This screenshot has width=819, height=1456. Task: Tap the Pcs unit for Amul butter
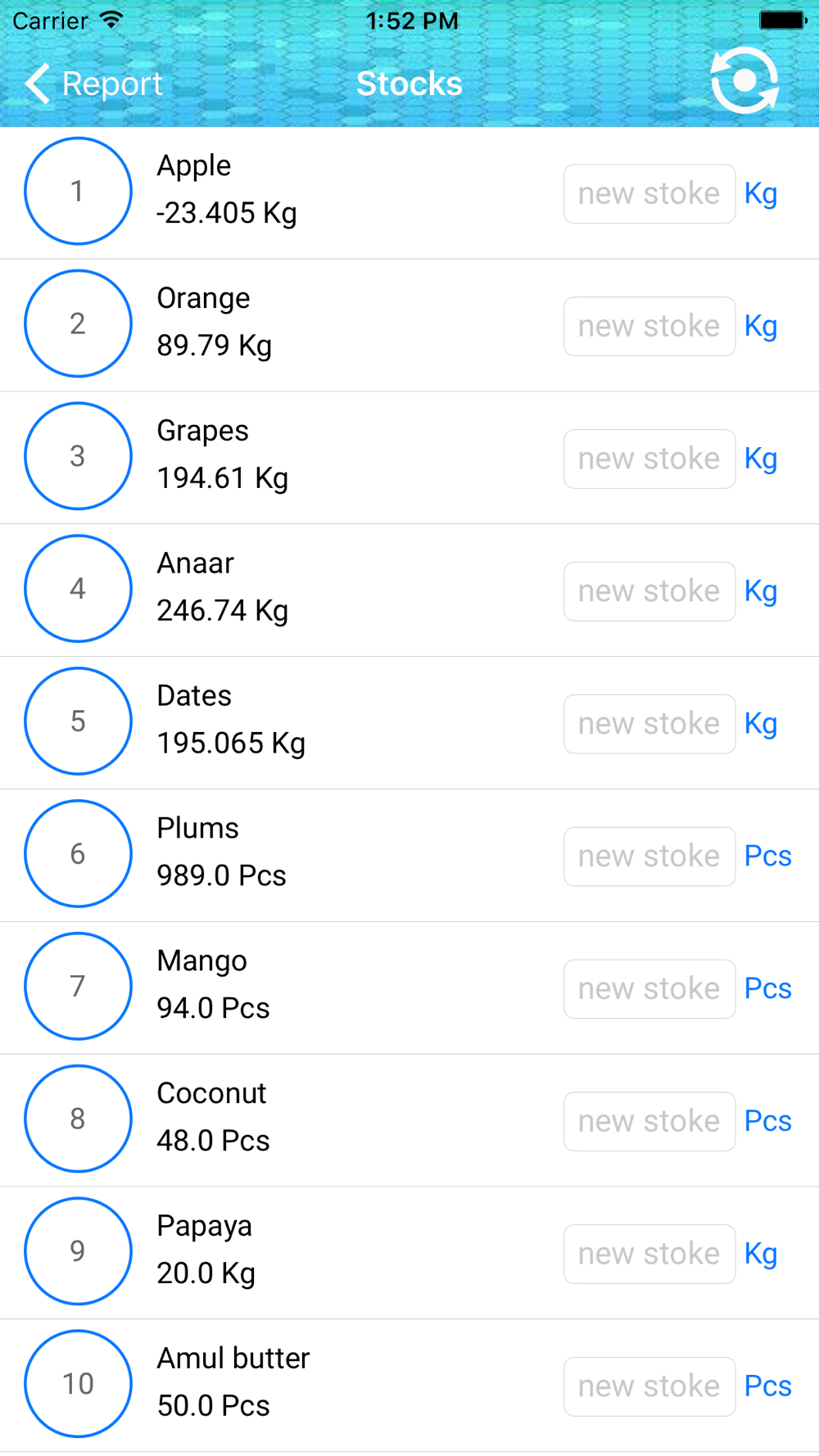(767, 1386)
